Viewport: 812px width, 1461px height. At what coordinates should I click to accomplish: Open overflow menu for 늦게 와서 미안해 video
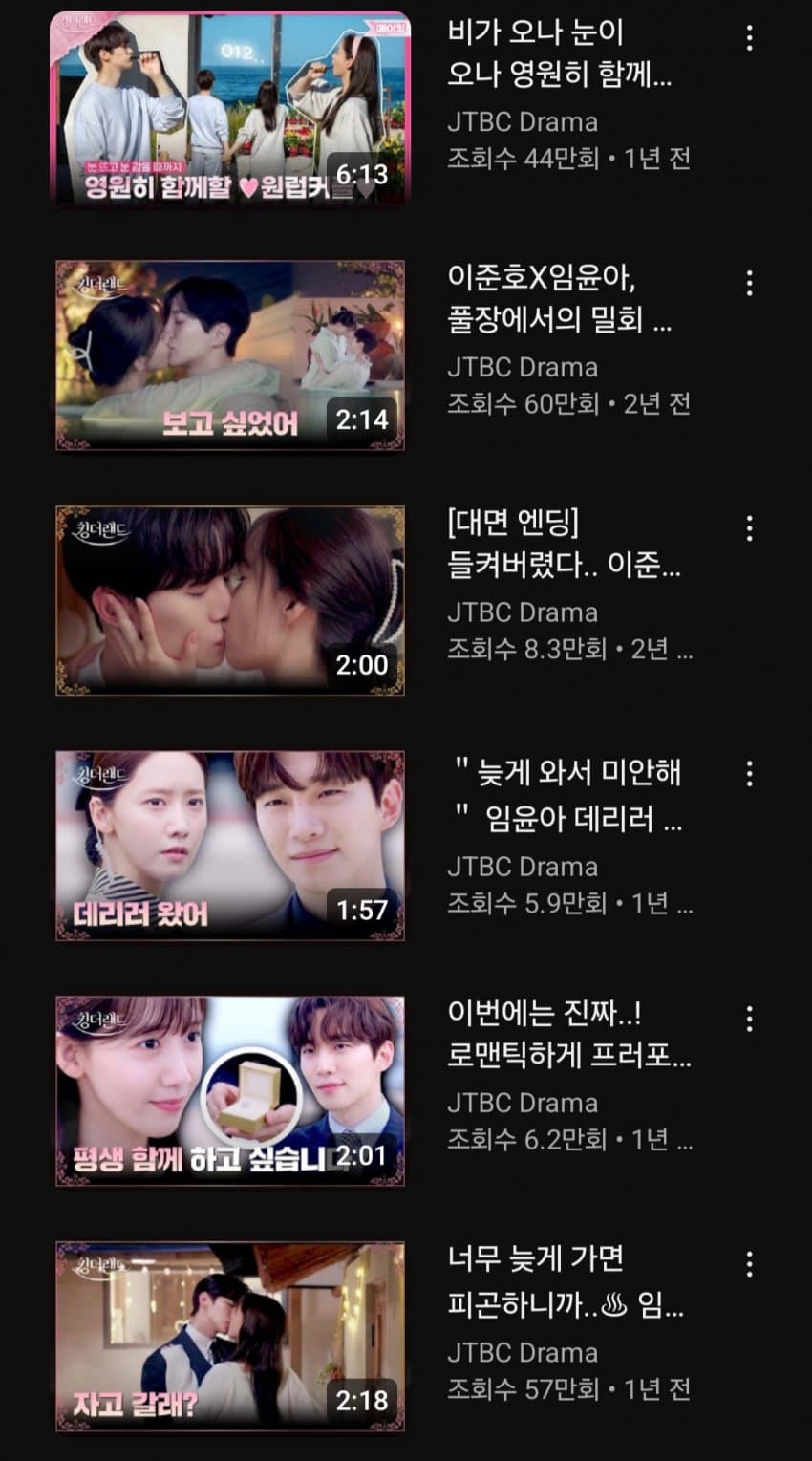click(x=749, y=773)
